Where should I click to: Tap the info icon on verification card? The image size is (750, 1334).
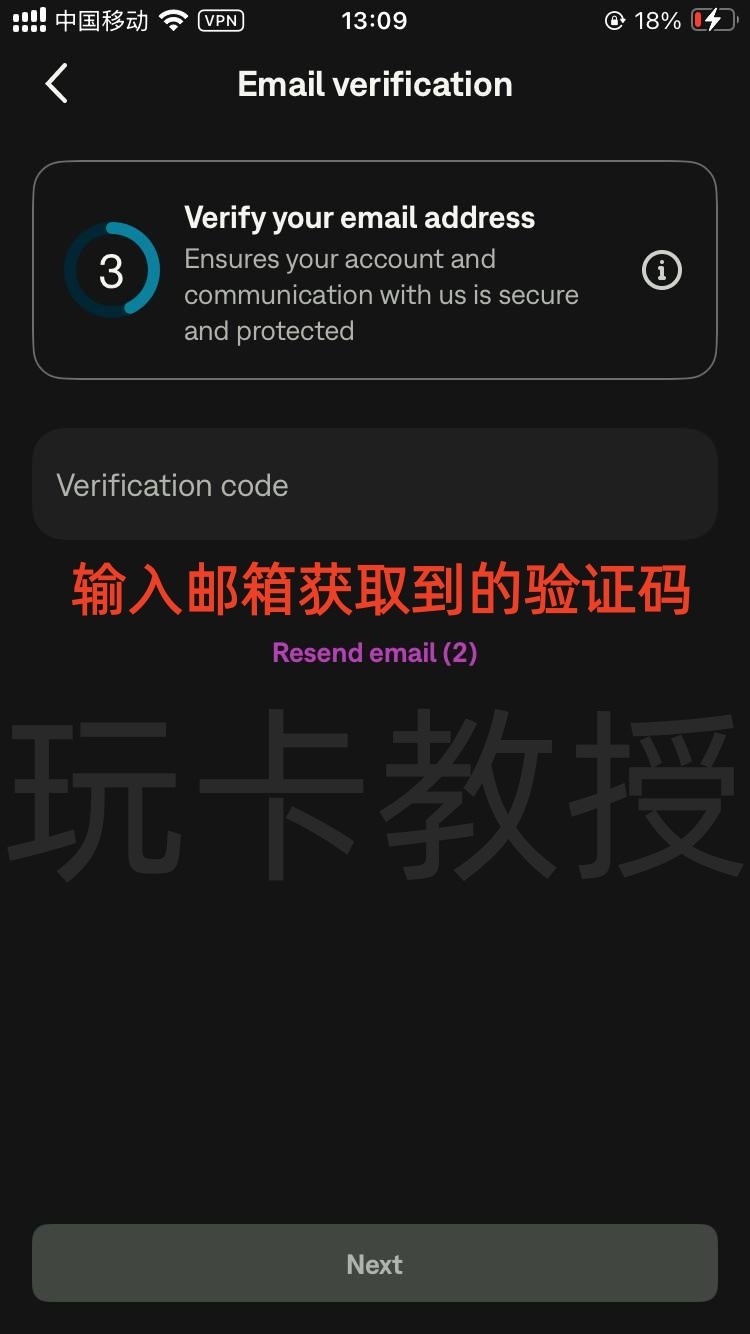(x=661, y=270)
